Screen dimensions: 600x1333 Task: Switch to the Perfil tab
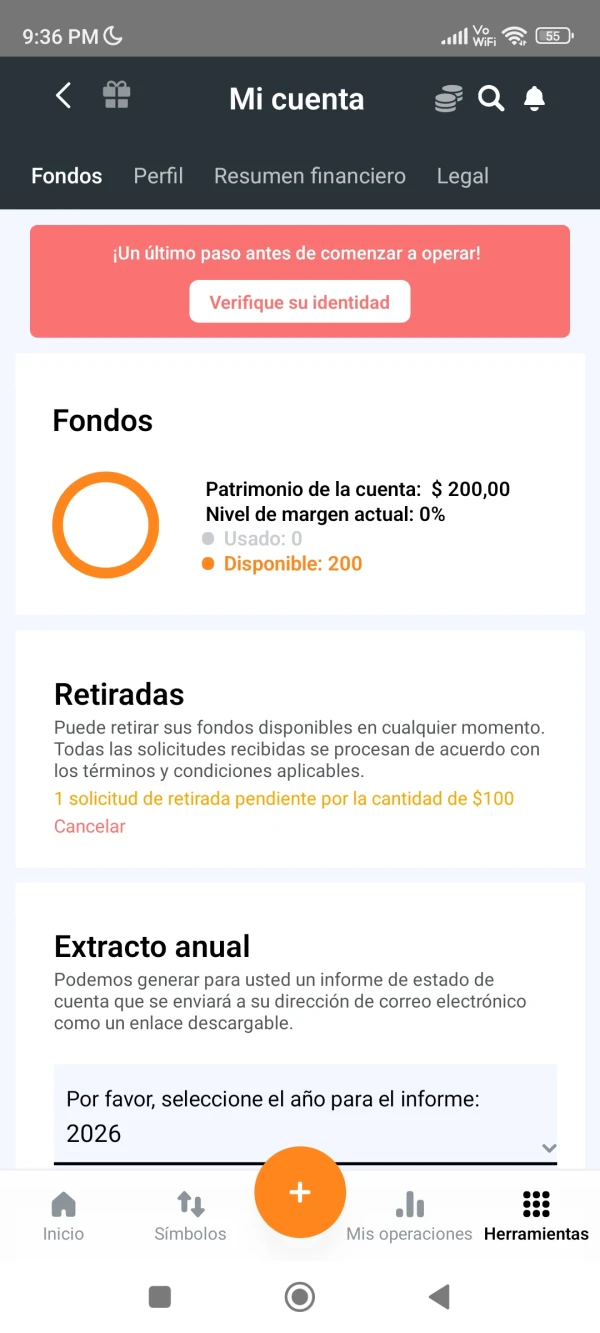pos(158,176)
